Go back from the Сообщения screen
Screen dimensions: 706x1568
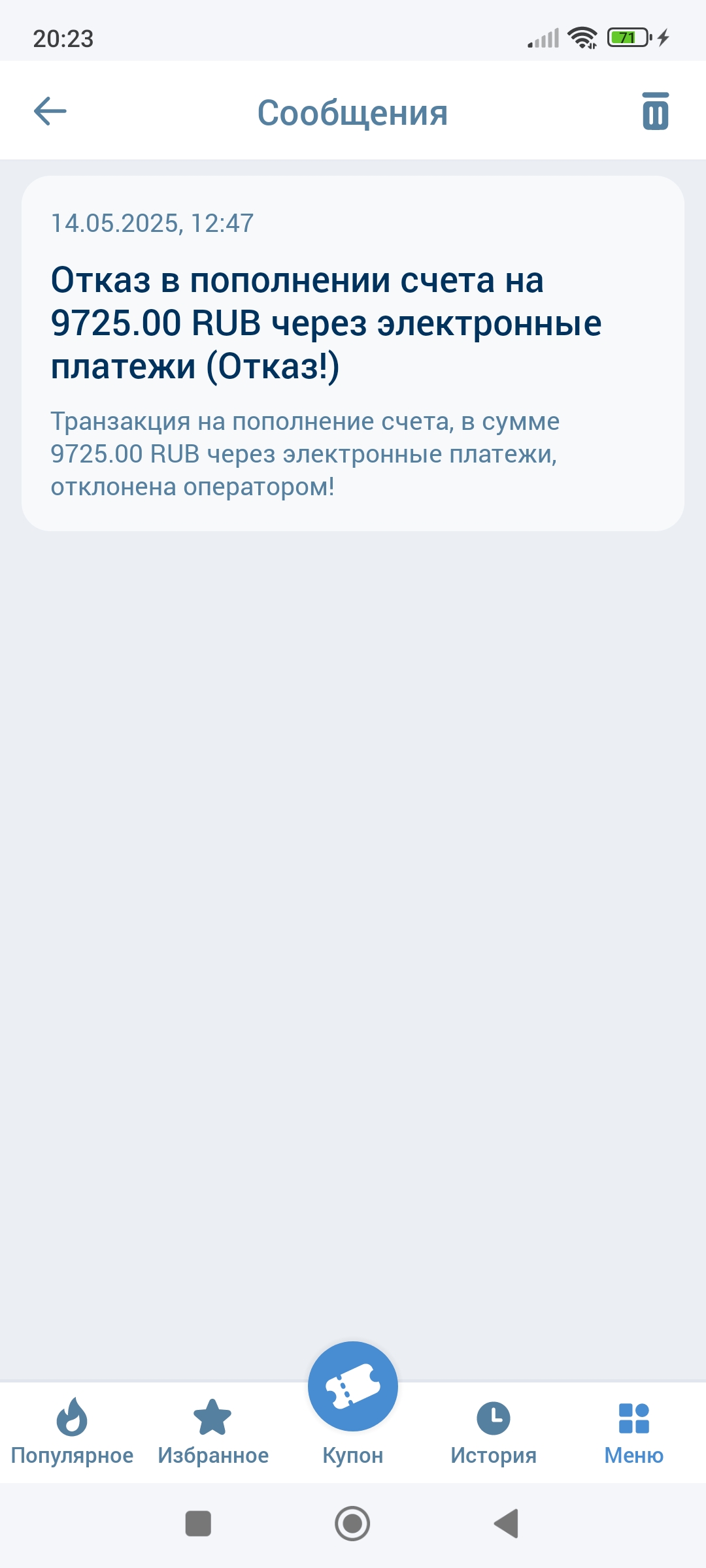click(50, 111)
